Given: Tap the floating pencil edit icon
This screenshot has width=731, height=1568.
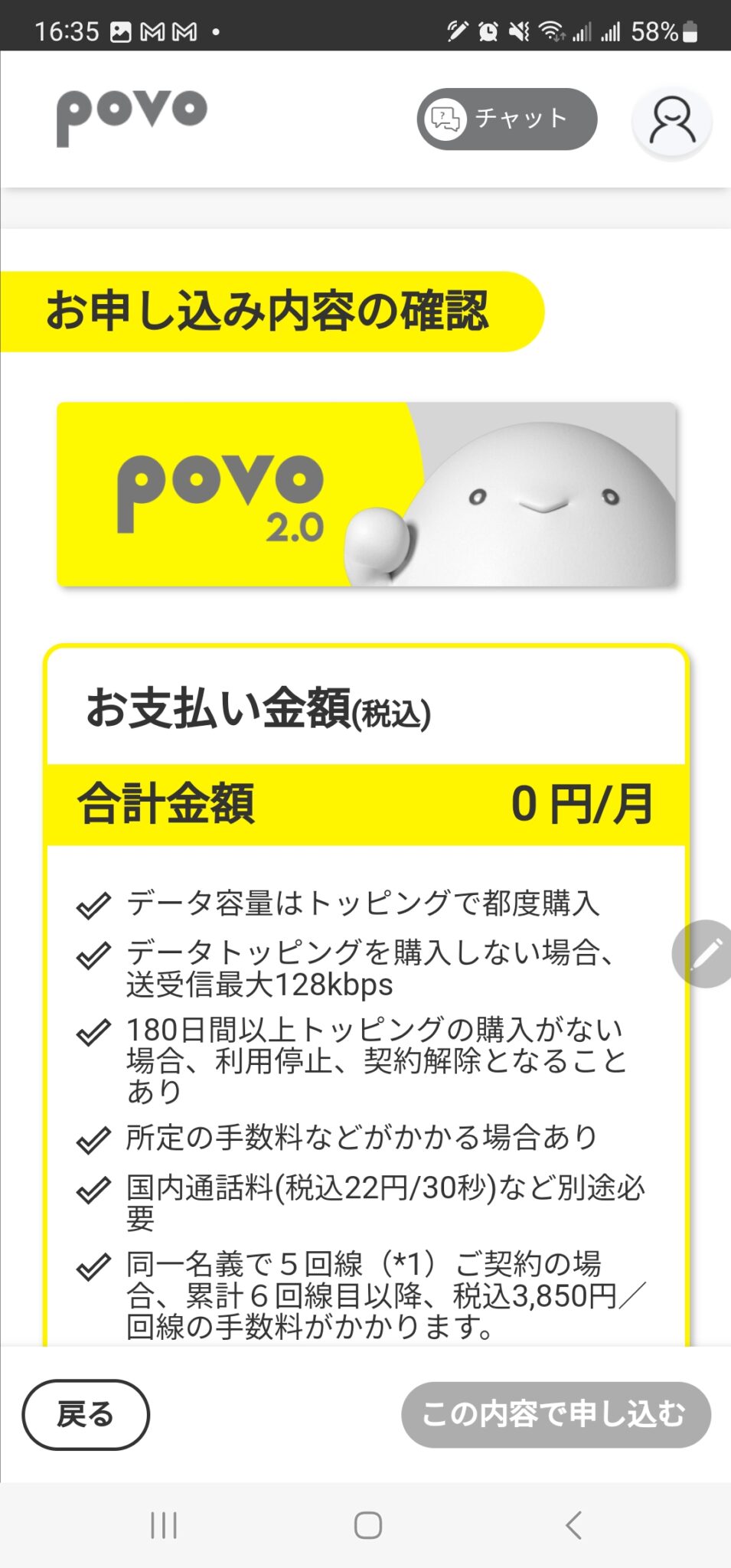Looking at the screenshot, I should [702, 953].
